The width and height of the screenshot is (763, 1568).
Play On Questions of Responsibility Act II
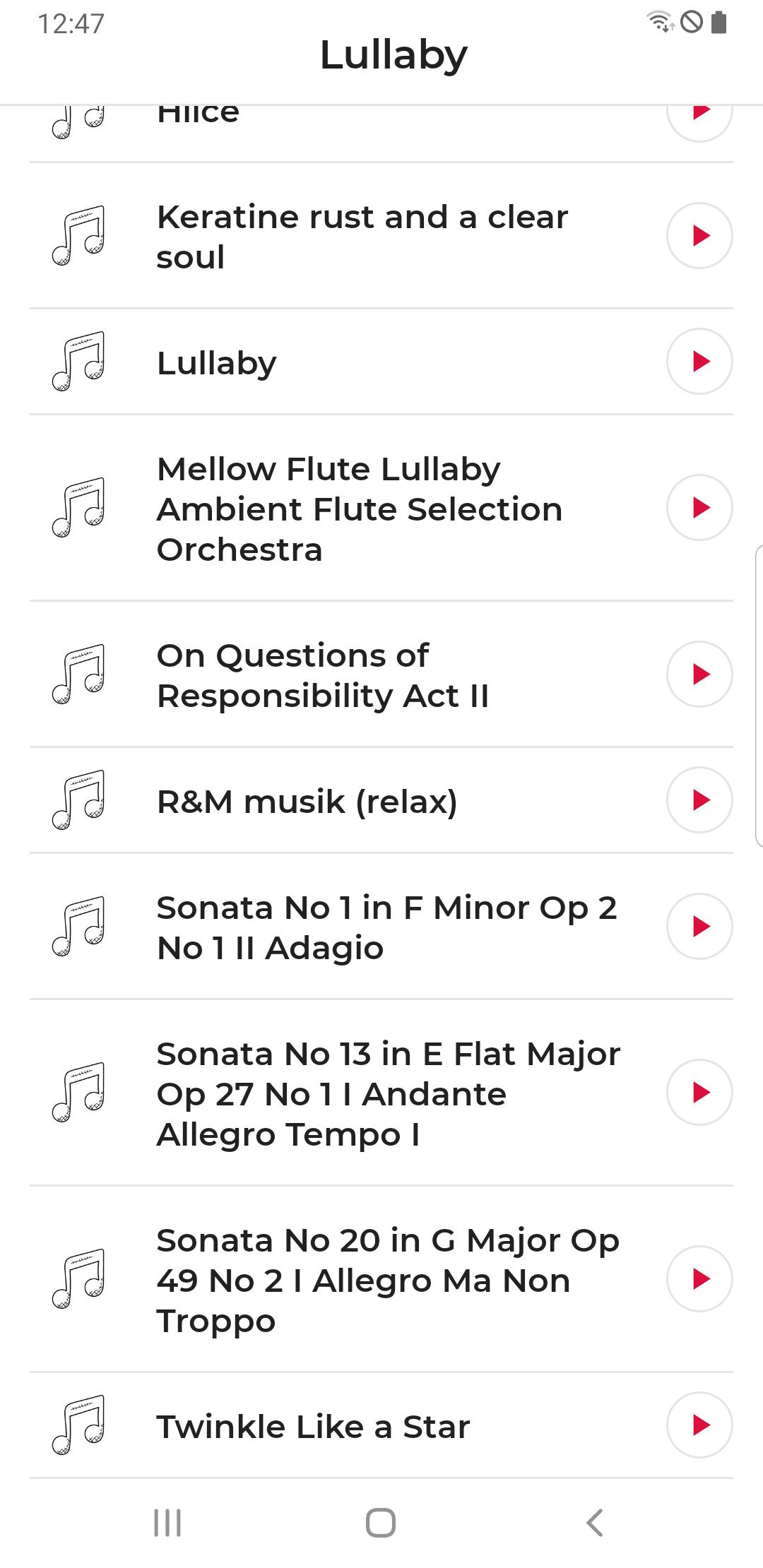pos(699,674)
